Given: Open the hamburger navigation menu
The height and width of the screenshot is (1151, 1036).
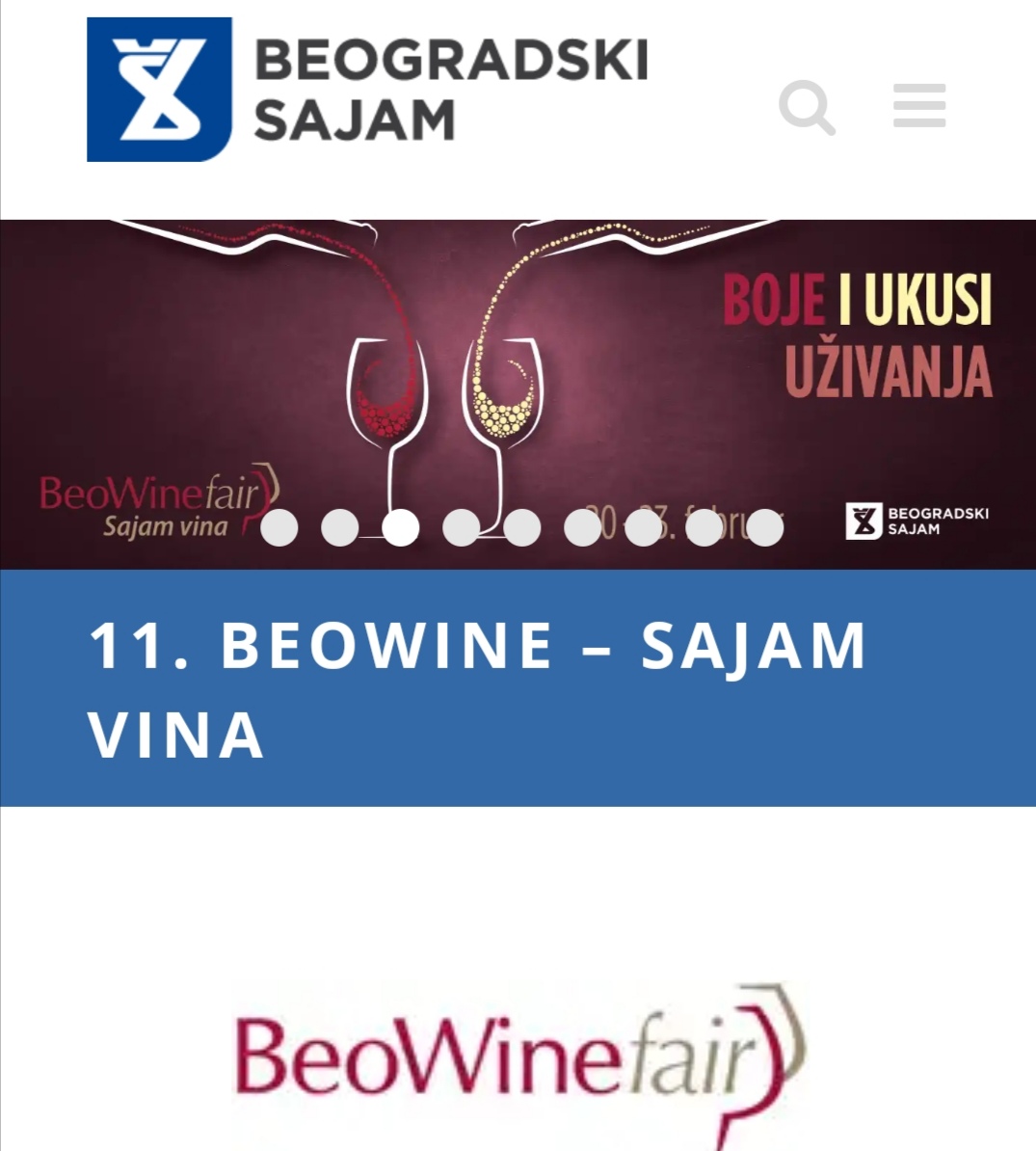Looking at the screenshot, I should (918, 106).
